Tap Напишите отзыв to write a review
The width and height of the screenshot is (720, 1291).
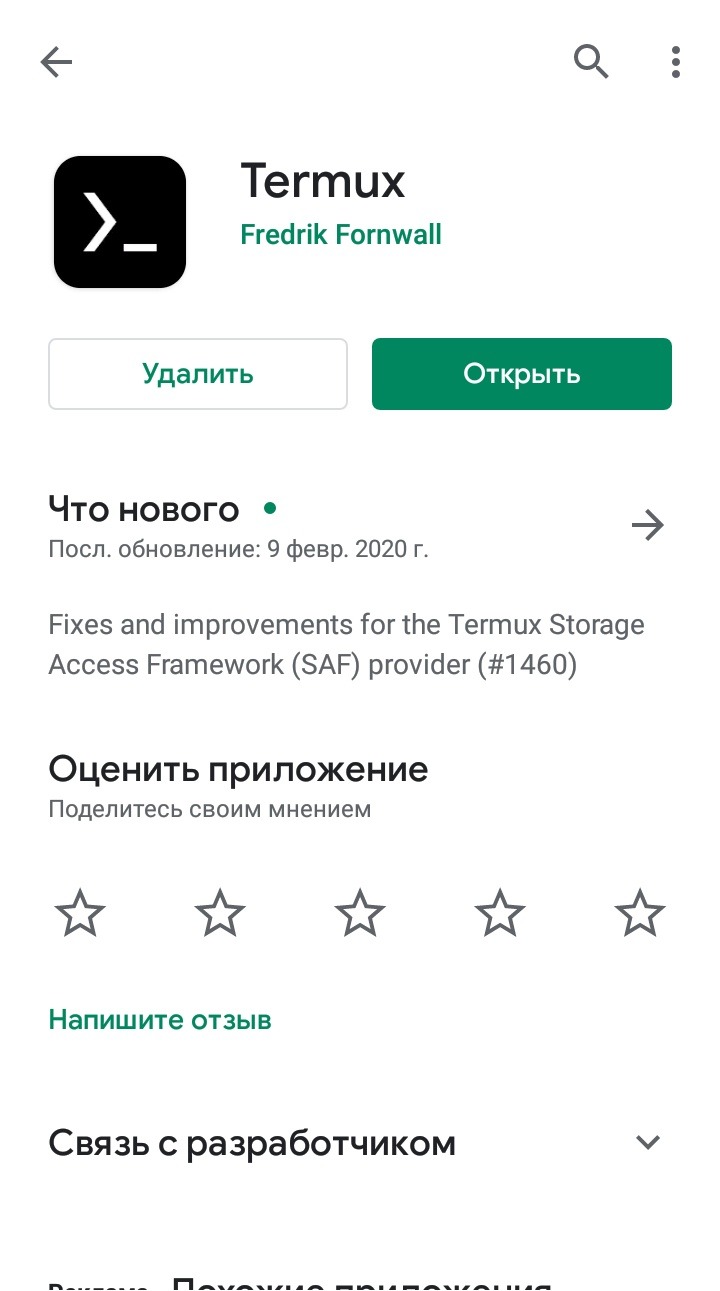(x=159, y=1019)
